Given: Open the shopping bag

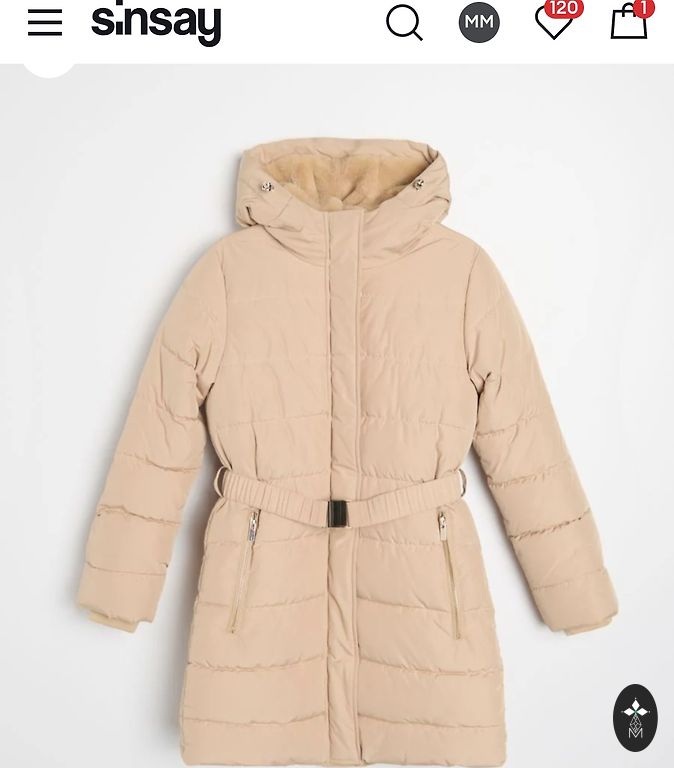Looking at the screenshot, I should [x=629, y=21].
